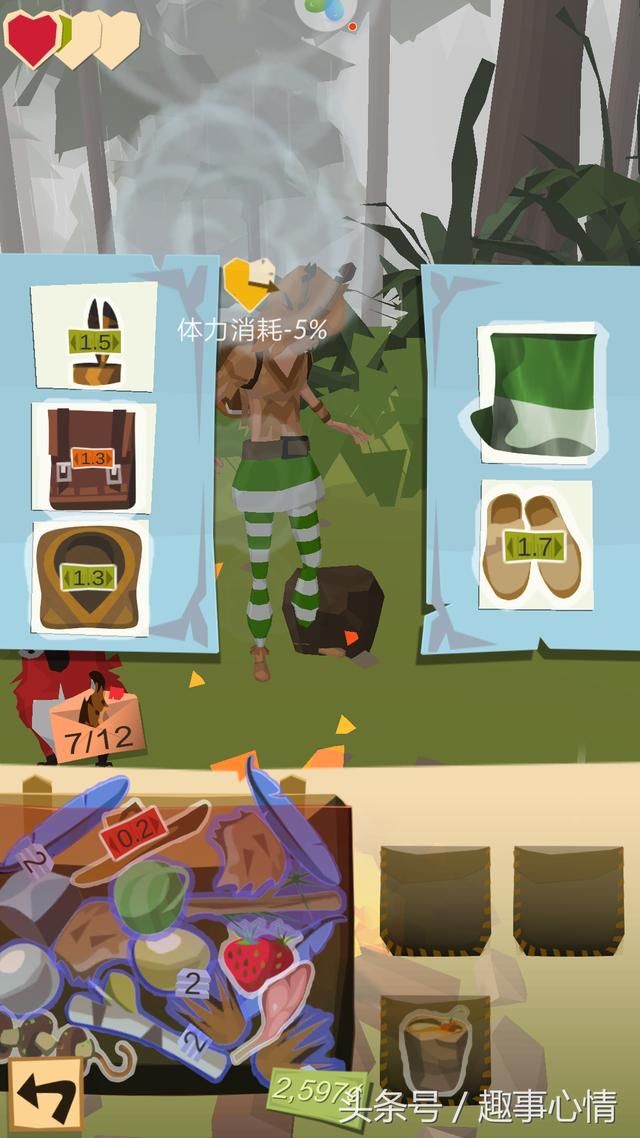
Task: Tap the soup bowl pocket slot
Action: tap(435, 1042)
